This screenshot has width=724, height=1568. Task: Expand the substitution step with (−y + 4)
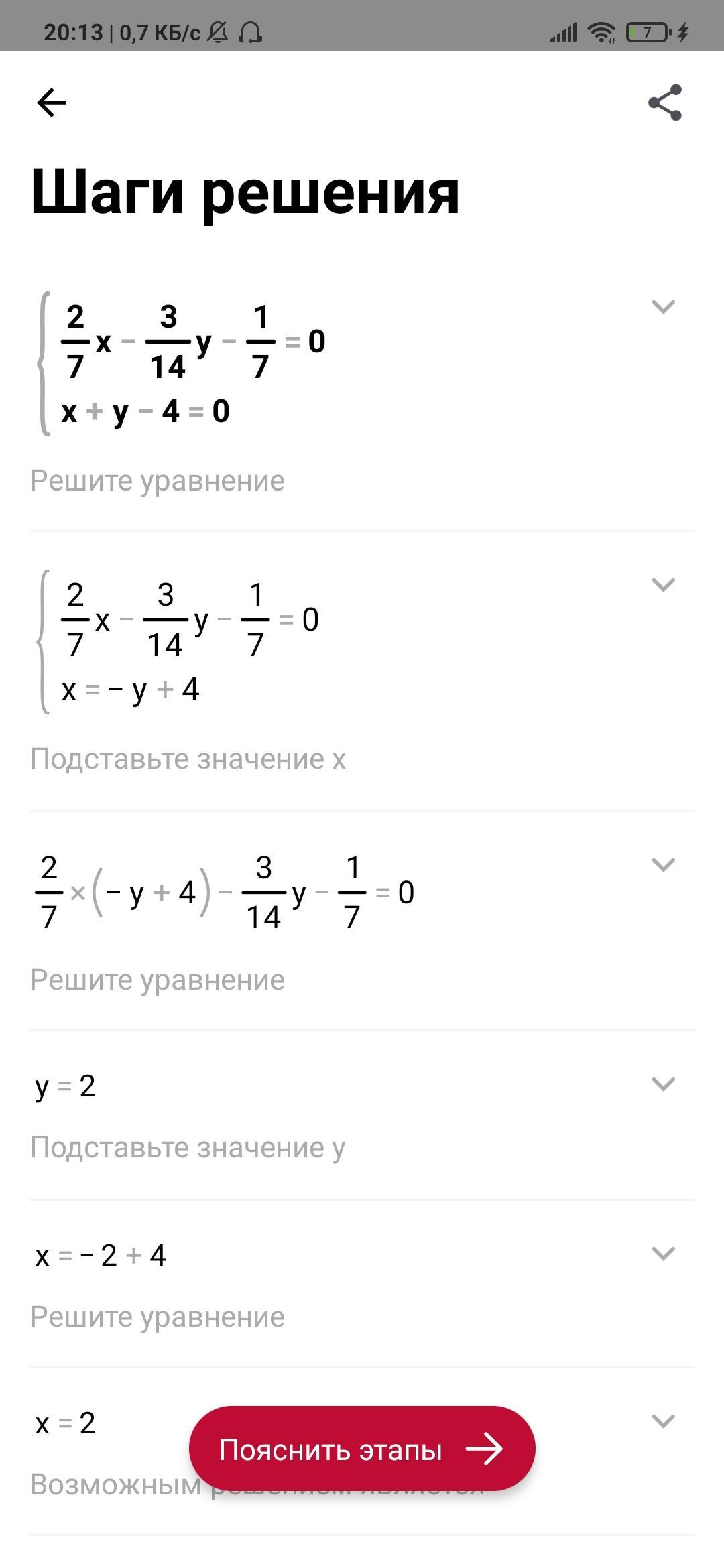[663, 865]
